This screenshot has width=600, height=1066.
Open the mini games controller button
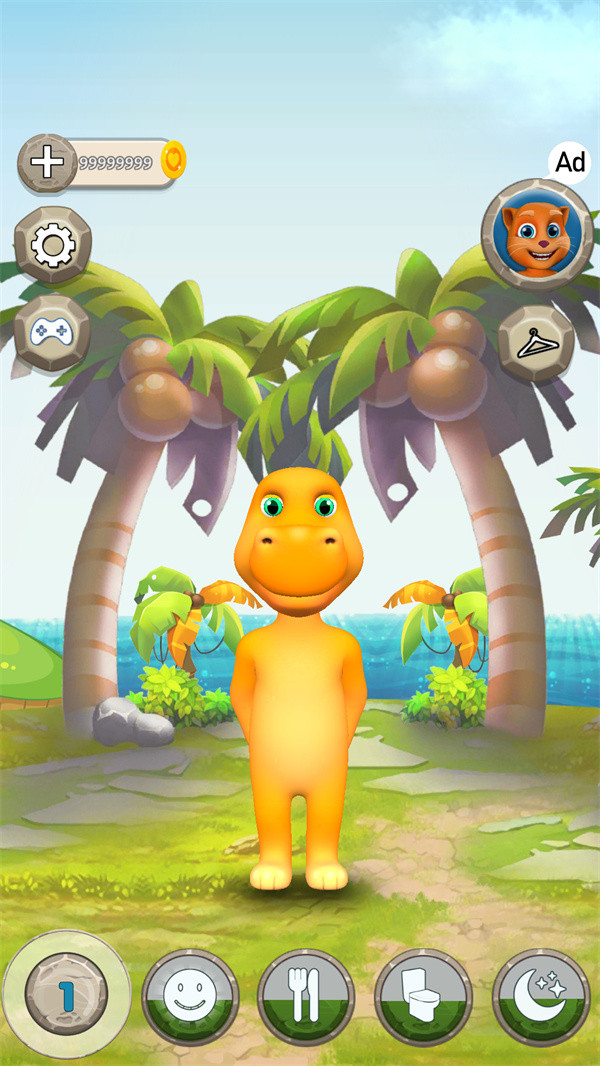(52, 332)
